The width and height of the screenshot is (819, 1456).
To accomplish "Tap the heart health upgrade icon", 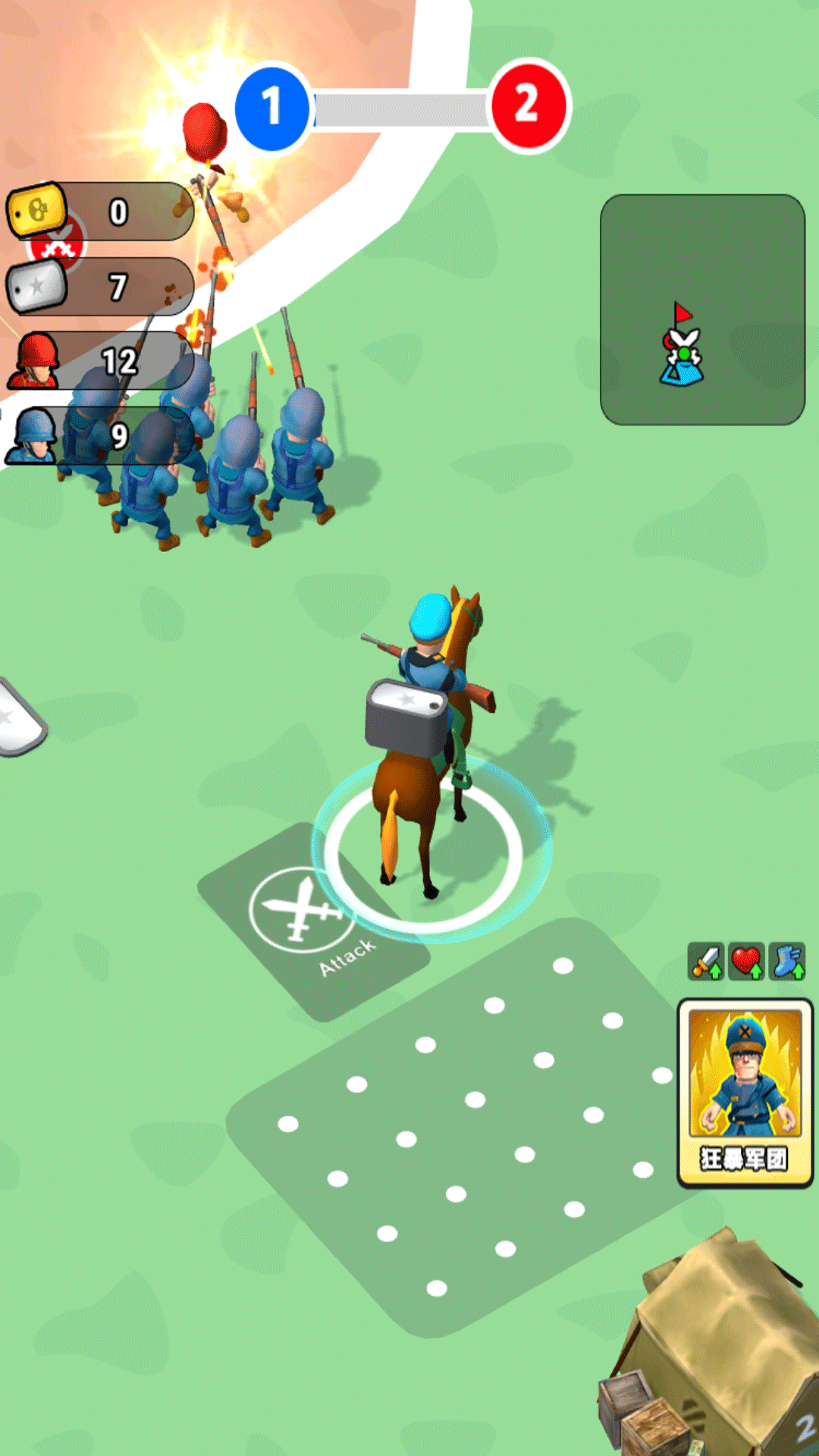I will tap(747, 962).
